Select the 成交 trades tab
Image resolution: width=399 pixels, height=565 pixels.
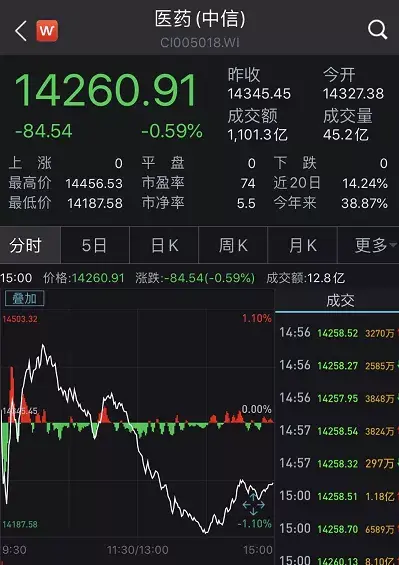click(x=340, y=300)
